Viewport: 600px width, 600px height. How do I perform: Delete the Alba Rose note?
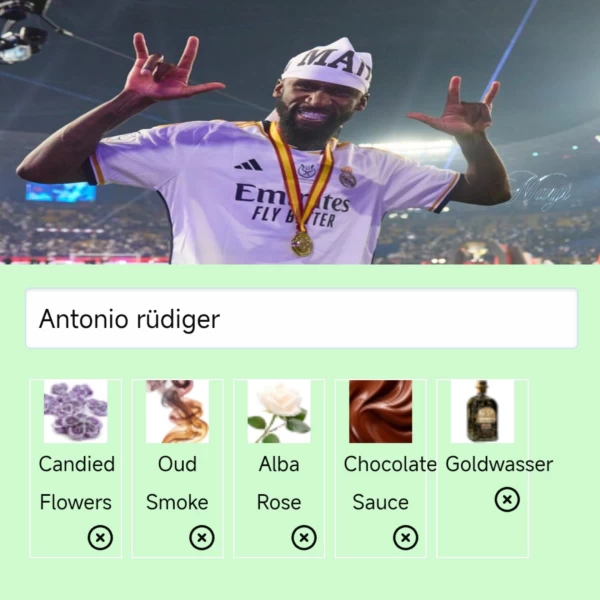click(x=304, y=538)
